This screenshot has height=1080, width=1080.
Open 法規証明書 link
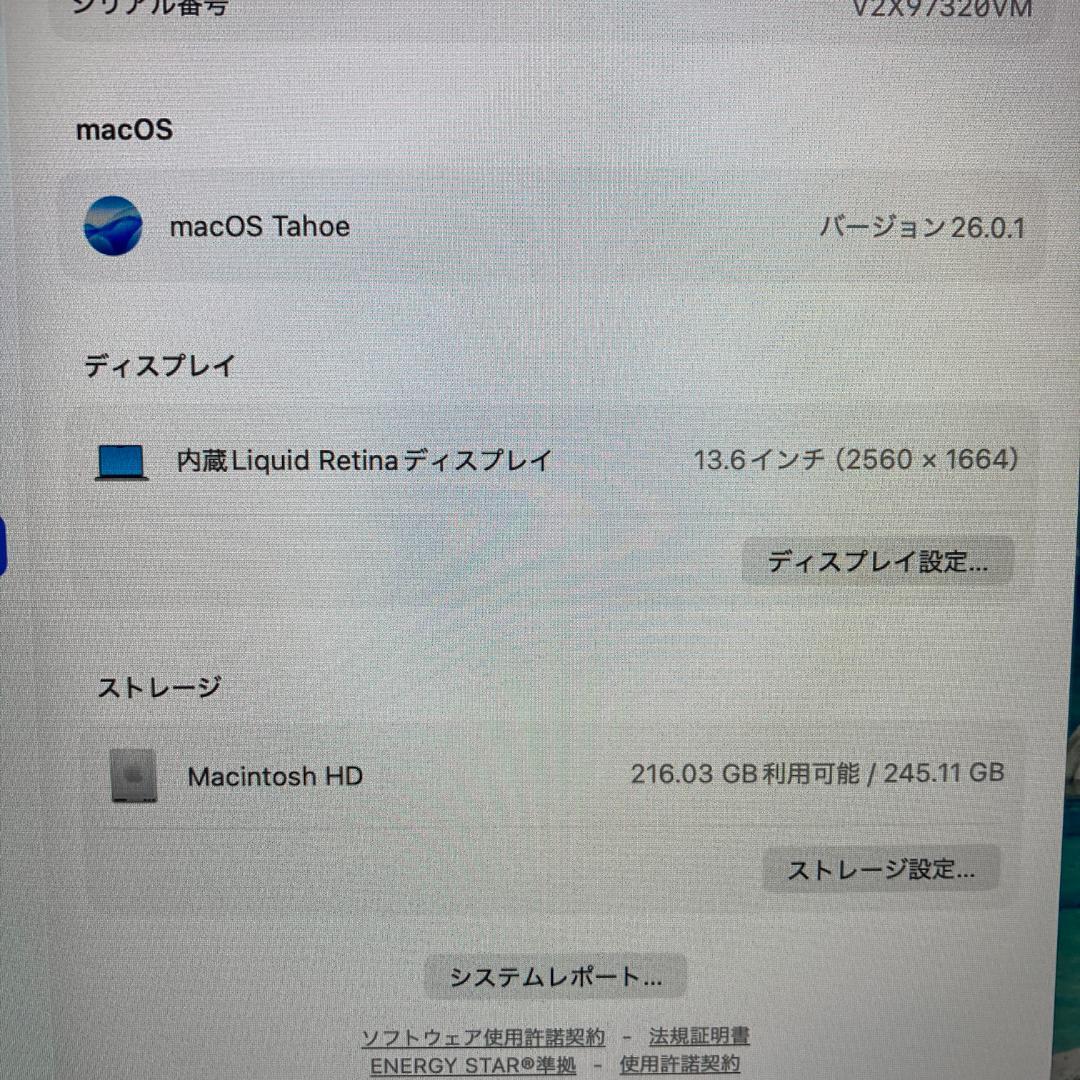[698, 1036]
